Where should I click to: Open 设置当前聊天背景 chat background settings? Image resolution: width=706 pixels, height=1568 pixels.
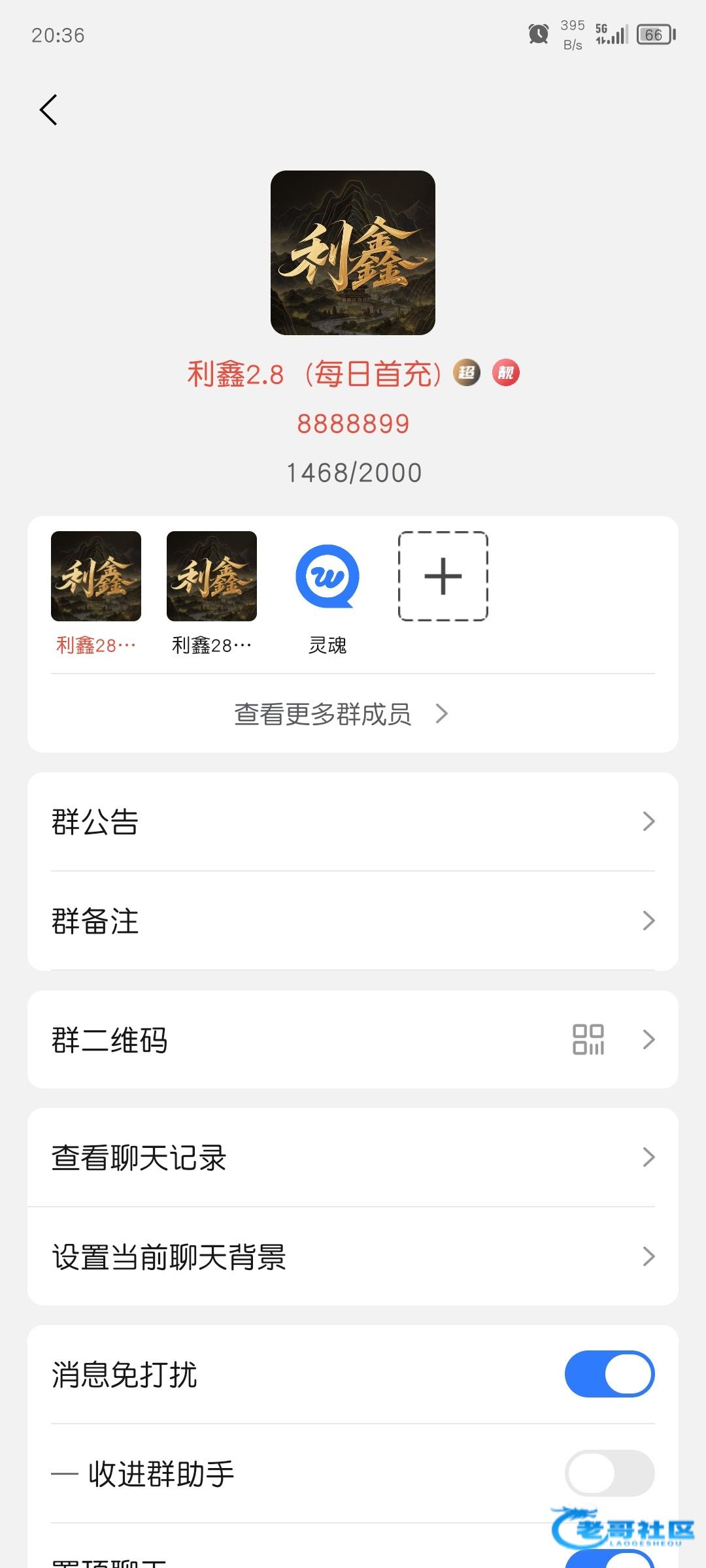click(353, 1257)
